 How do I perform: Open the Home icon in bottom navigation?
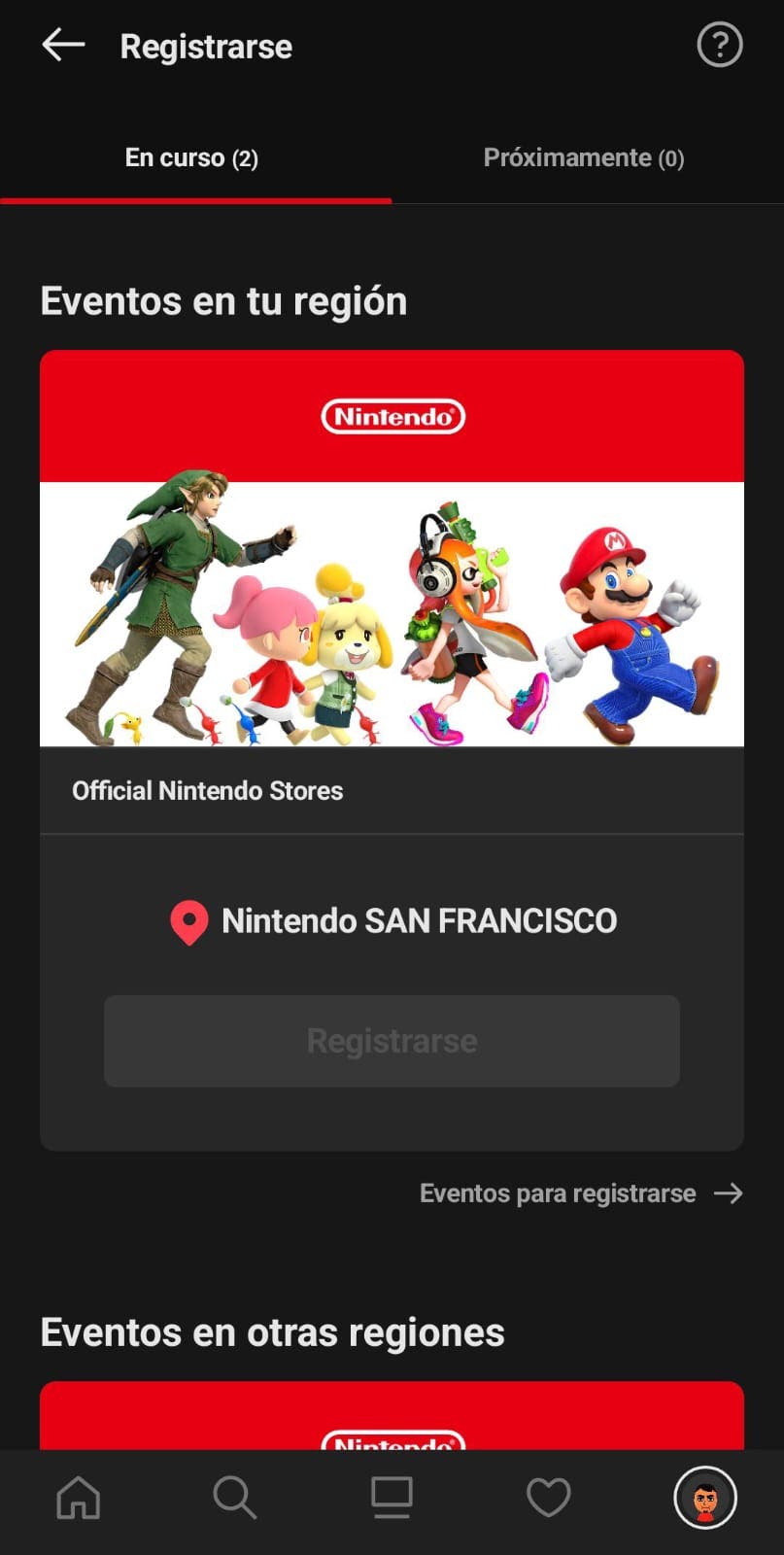(x=78, y=1497)
